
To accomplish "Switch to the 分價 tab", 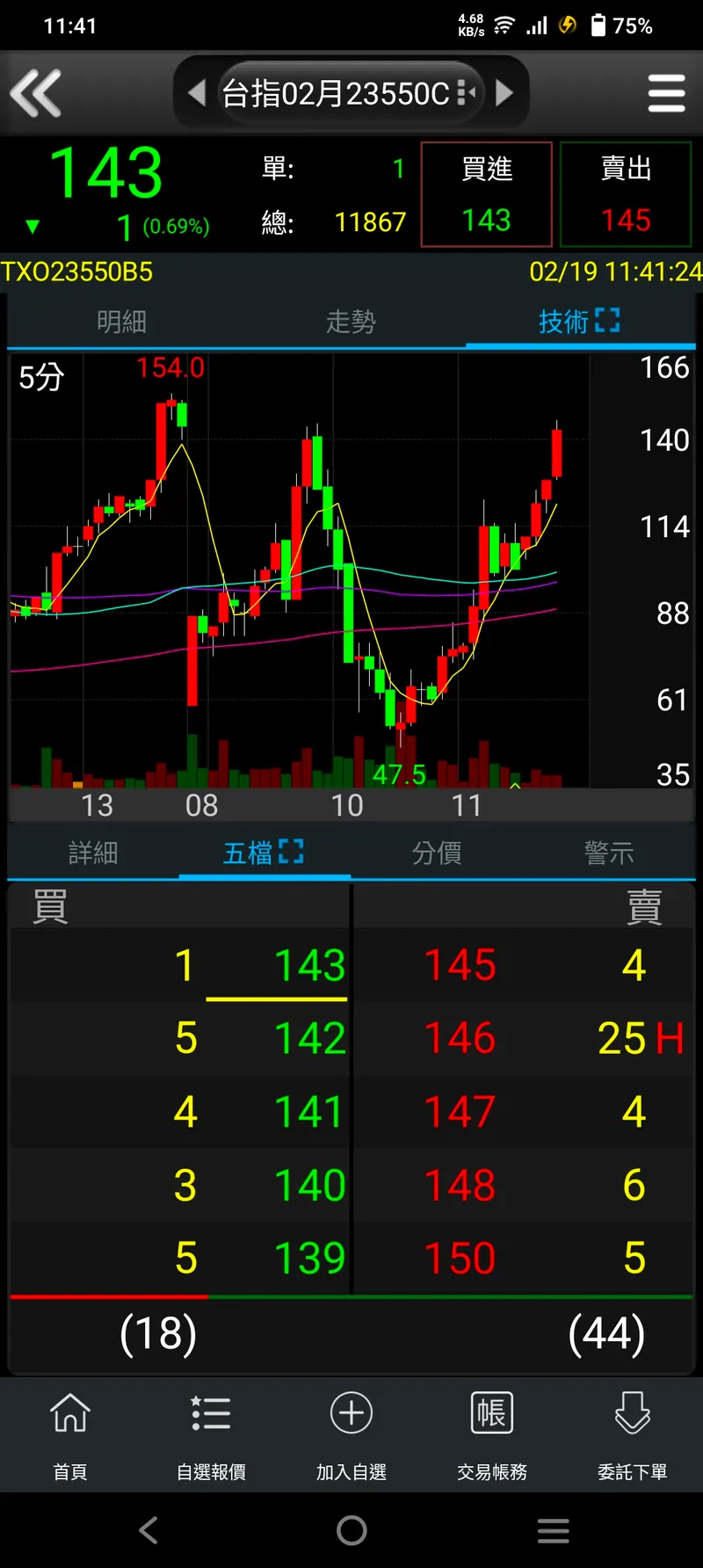I will tap(437, 853).
